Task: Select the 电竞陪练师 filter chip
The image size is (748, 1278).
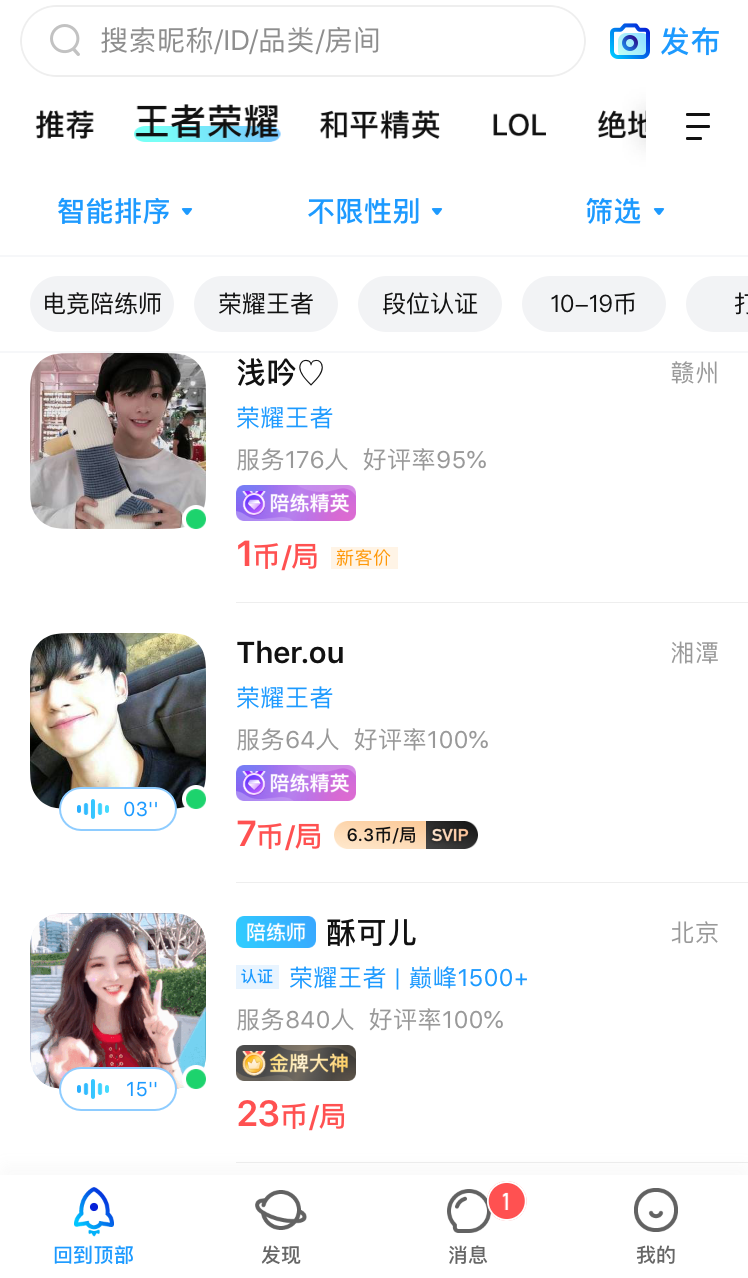Action: pyautogui.click(x=102, y=304)
